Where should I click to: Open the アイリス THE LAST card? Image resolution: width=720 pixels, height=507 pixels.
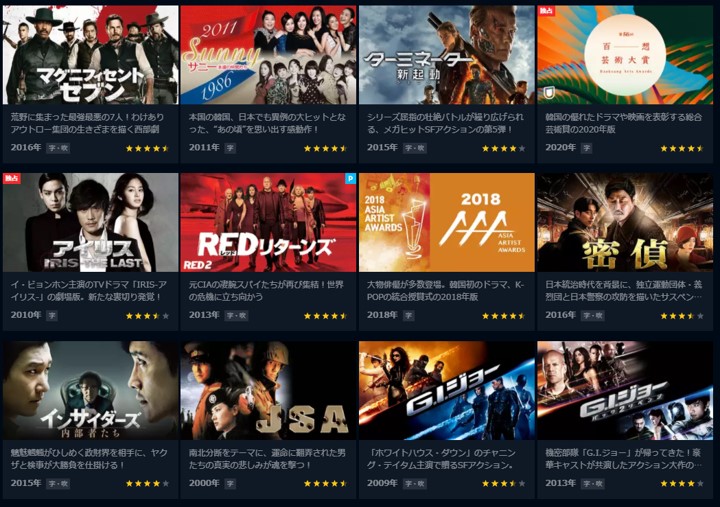pos(90,222)
